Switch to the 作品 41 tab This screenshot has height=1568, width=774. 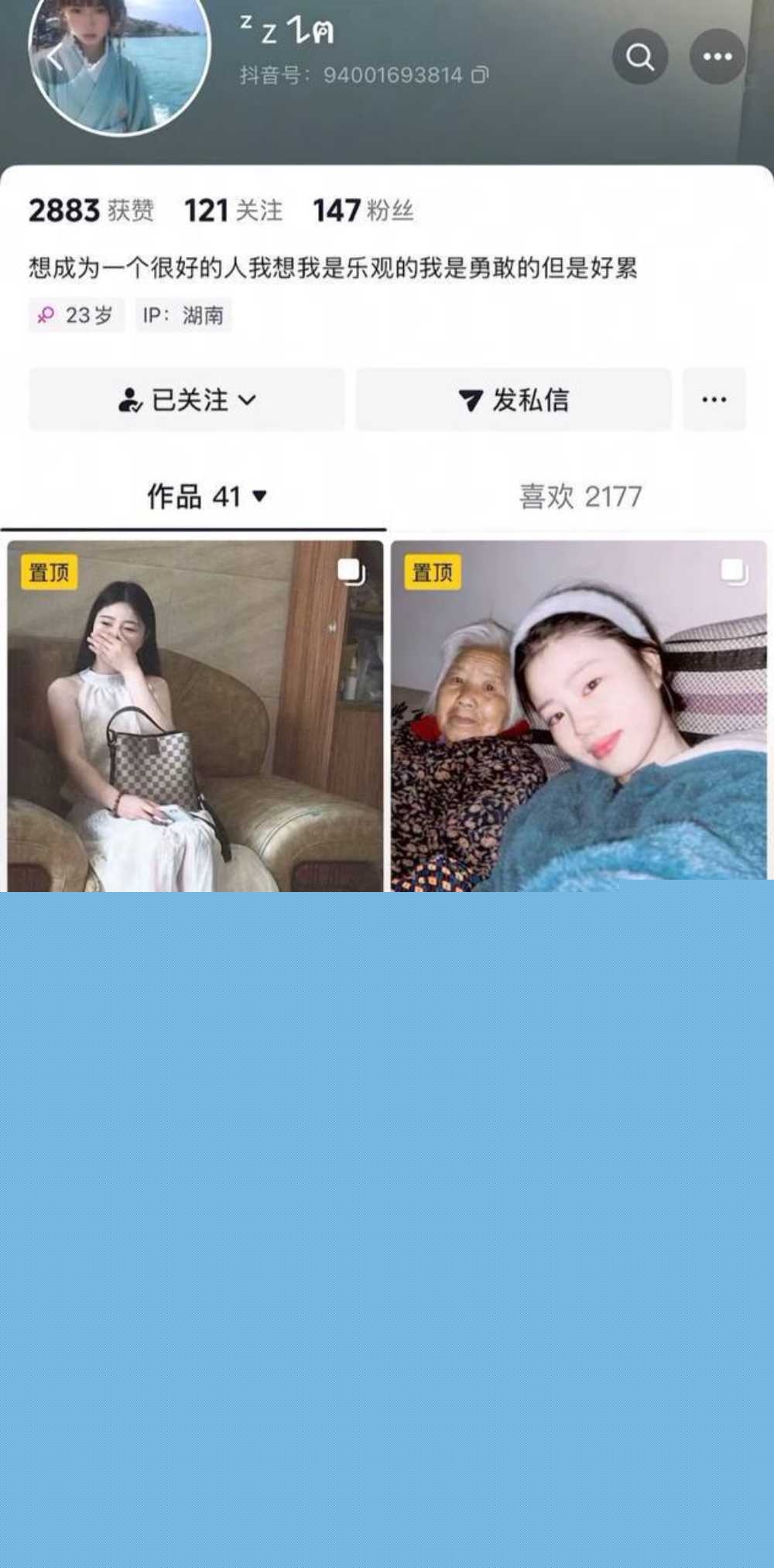pos(206,496)
